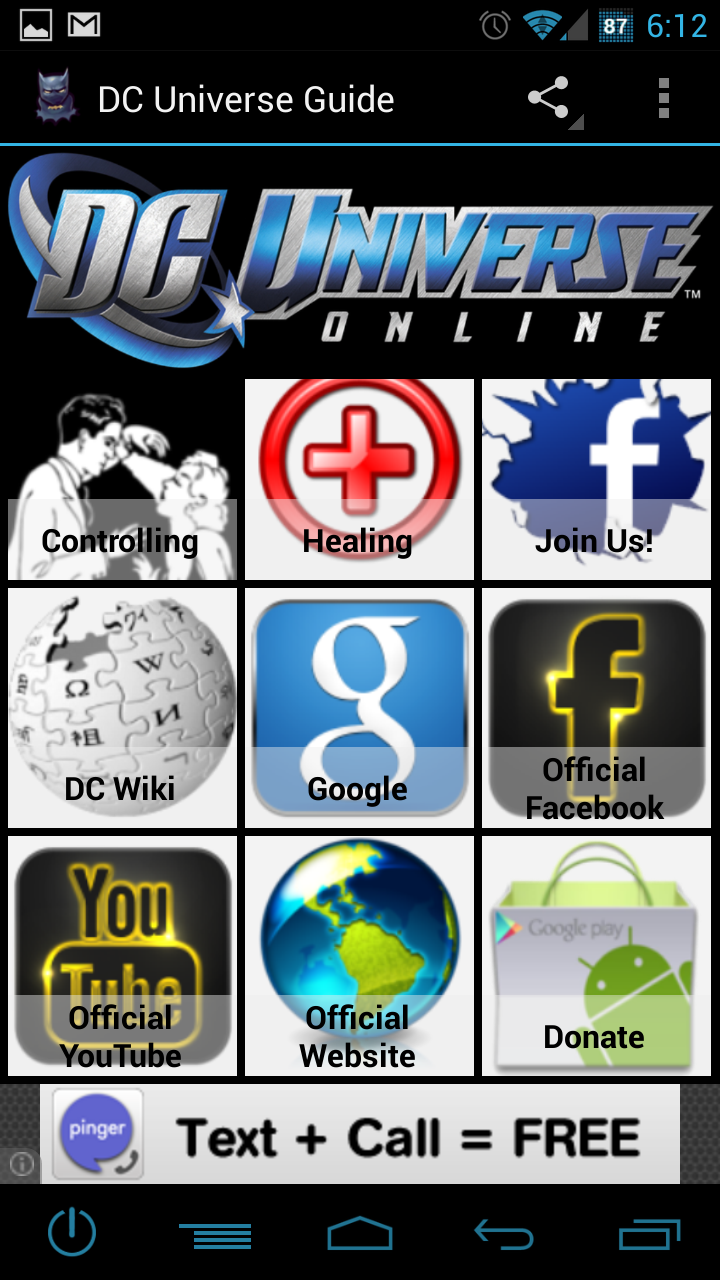This screenshot has width=720, height=1280.
Task: Launch the Google tile
Action: pos(359,708)
